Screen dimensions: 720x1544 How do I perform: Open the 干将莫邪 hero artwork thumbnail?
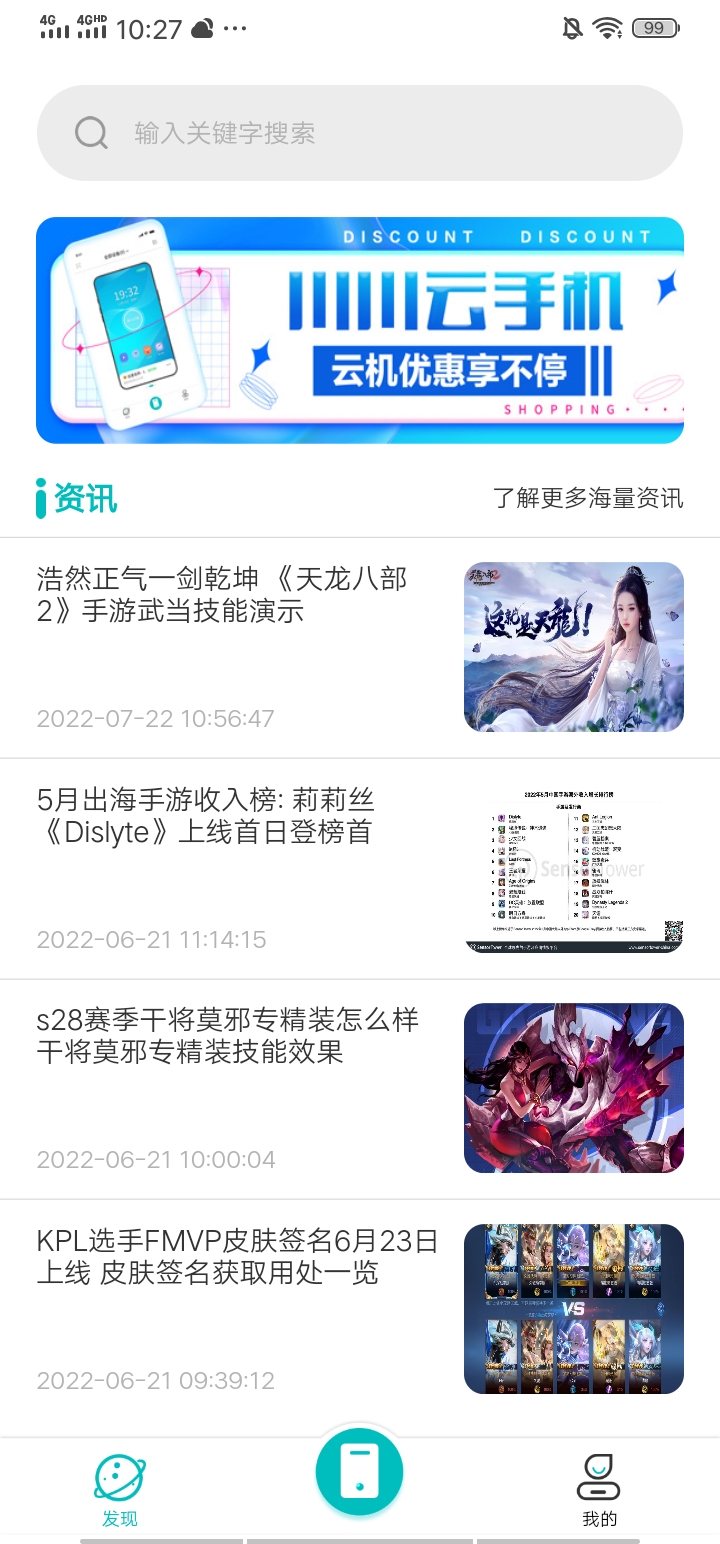(x=574, y=1087)
